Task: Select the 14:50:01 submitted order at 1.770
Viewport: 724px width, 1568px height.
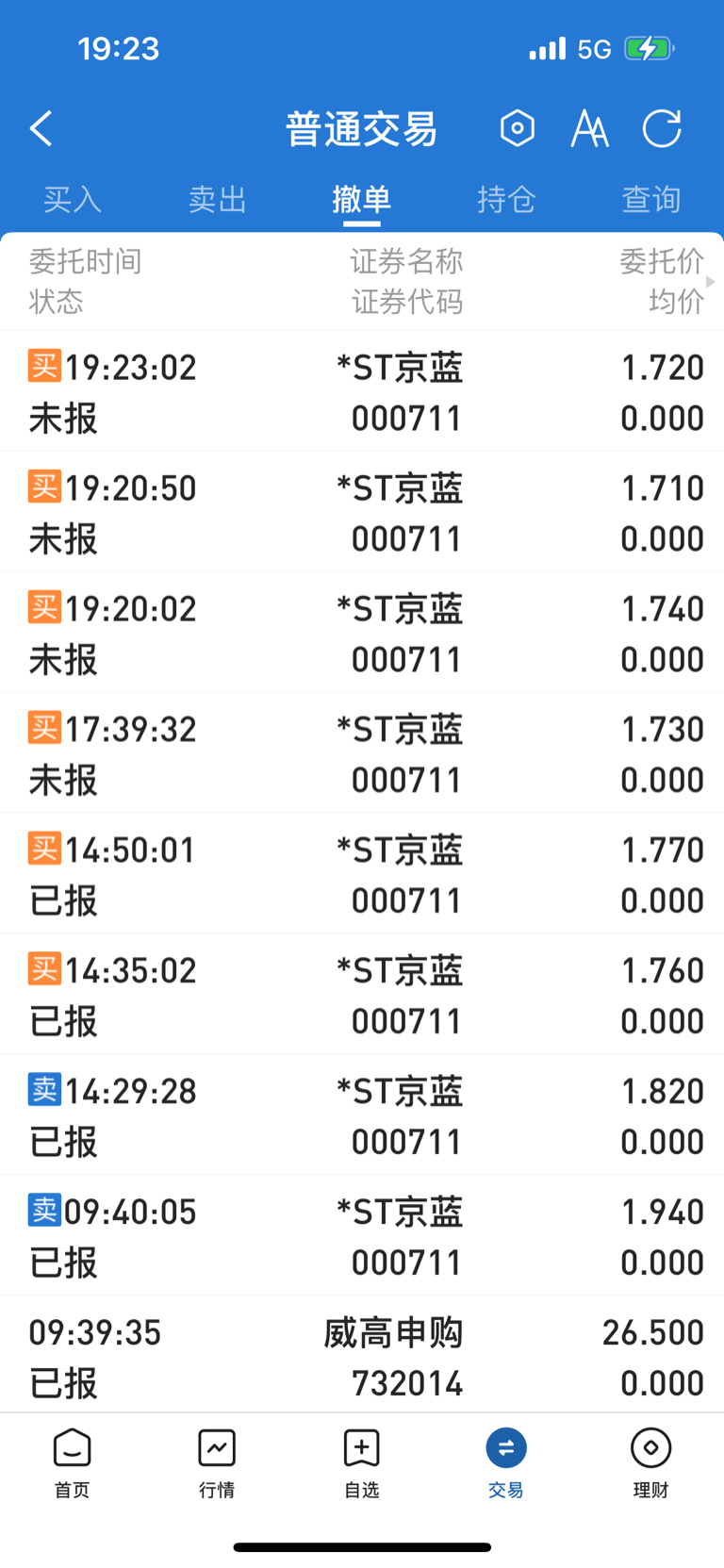Action: click(x=362, y=874)
